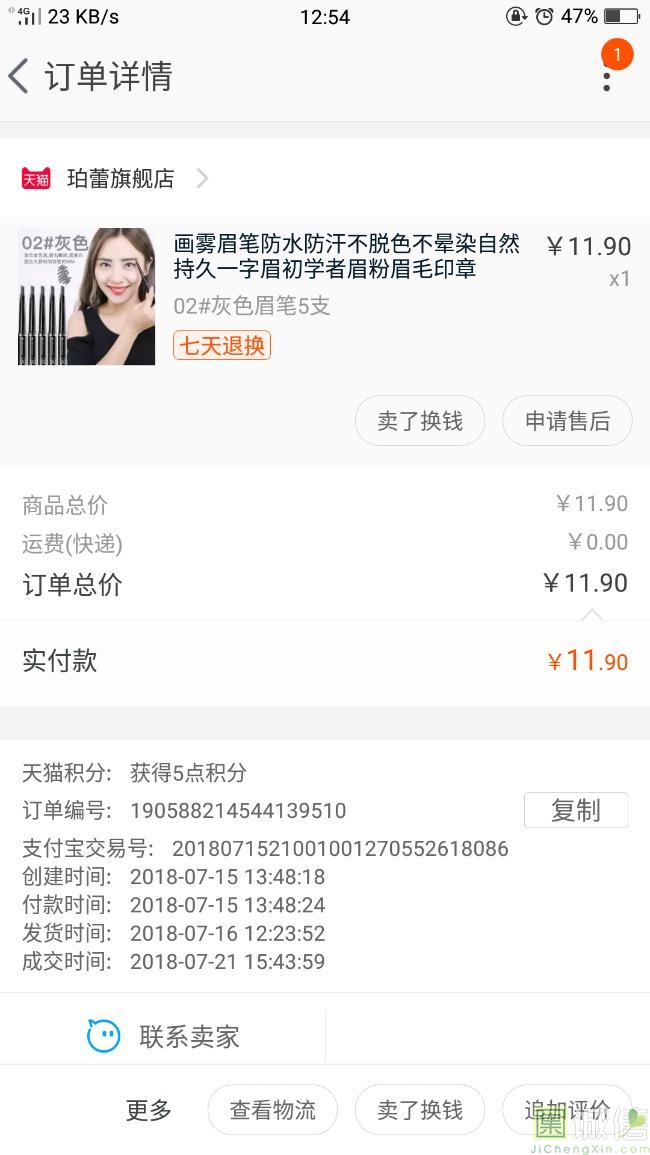Open the three-dot overflow menu
Screen dimensions: 650x1155
(607, 76)
